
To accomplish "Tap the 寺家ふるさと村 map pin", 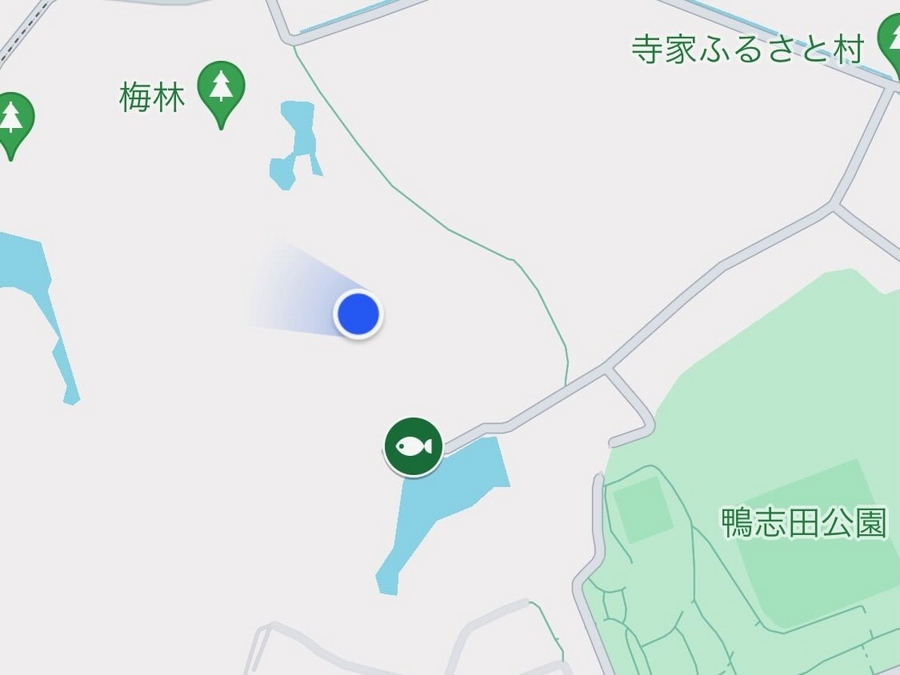I will tap(889, 40).
